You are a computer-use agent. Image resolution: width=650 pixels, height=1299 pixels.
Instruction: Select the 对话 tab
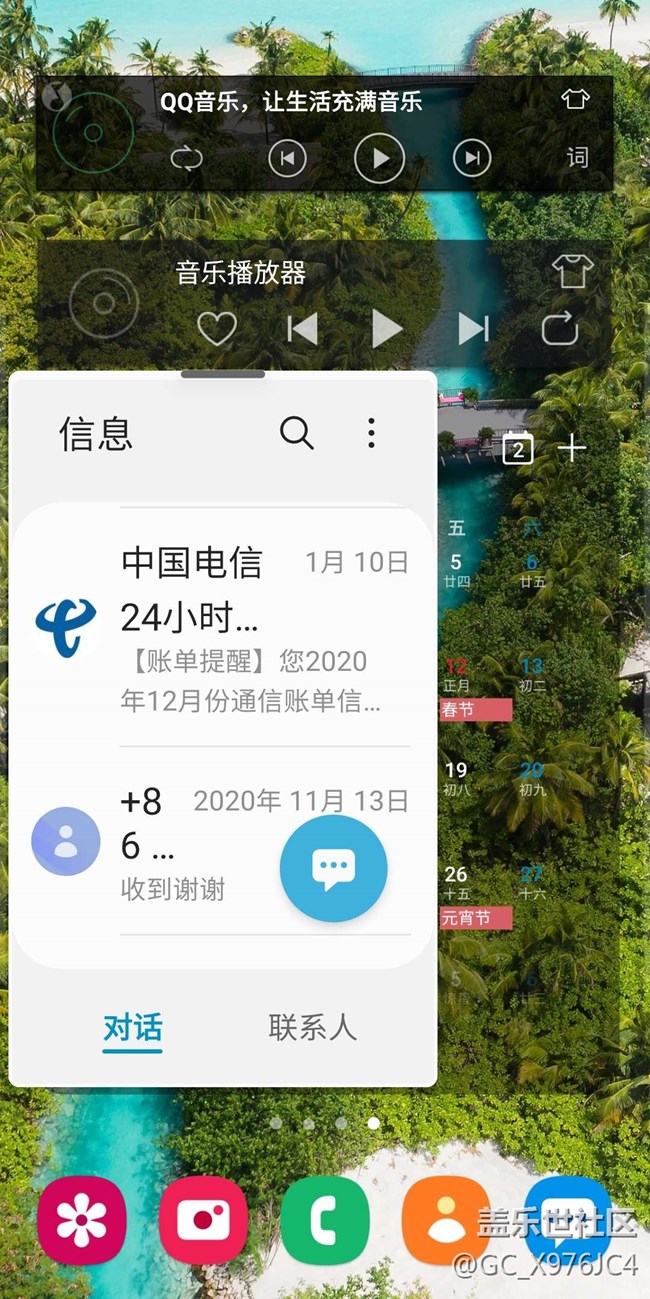coord(133,1027)
